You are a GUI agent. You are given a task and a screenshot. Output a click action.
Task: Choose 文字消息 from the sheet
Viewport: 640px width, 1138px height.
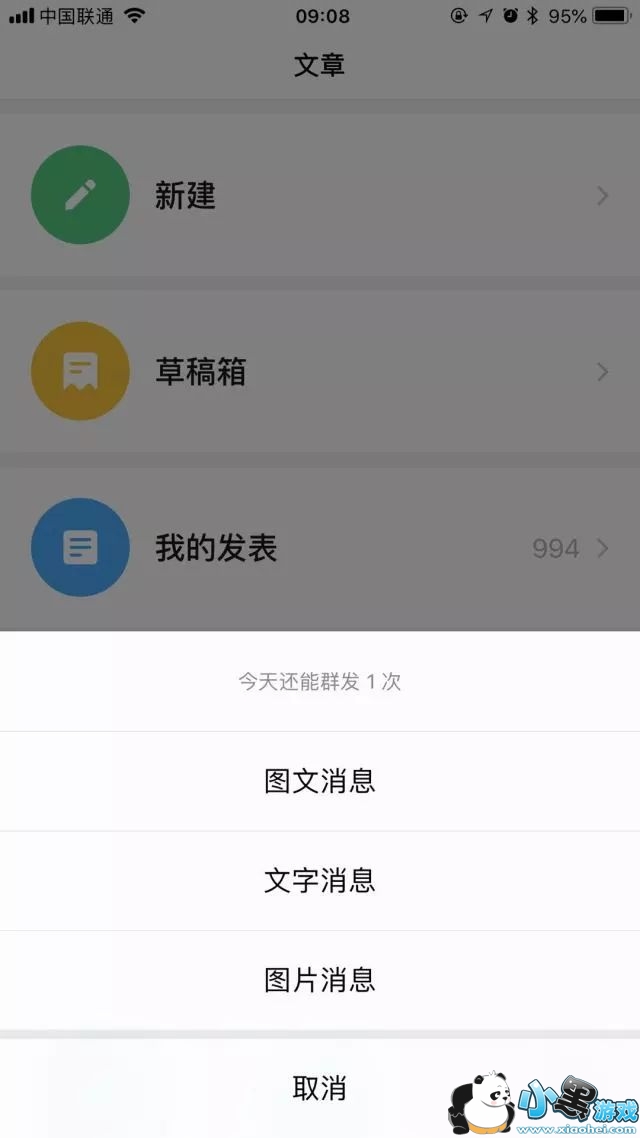pos(320,880)
